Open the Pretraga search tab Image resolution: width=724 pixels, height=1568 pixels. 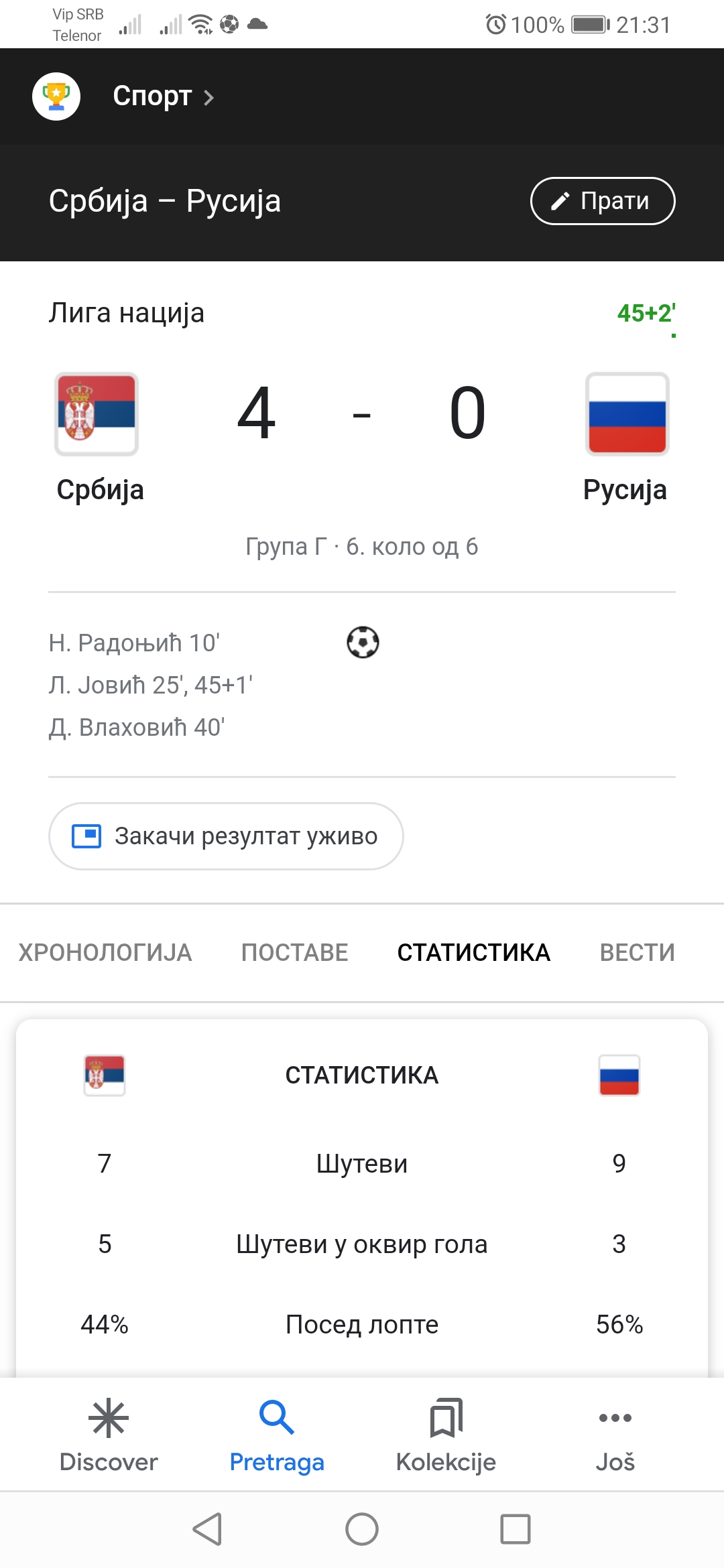277,1435
